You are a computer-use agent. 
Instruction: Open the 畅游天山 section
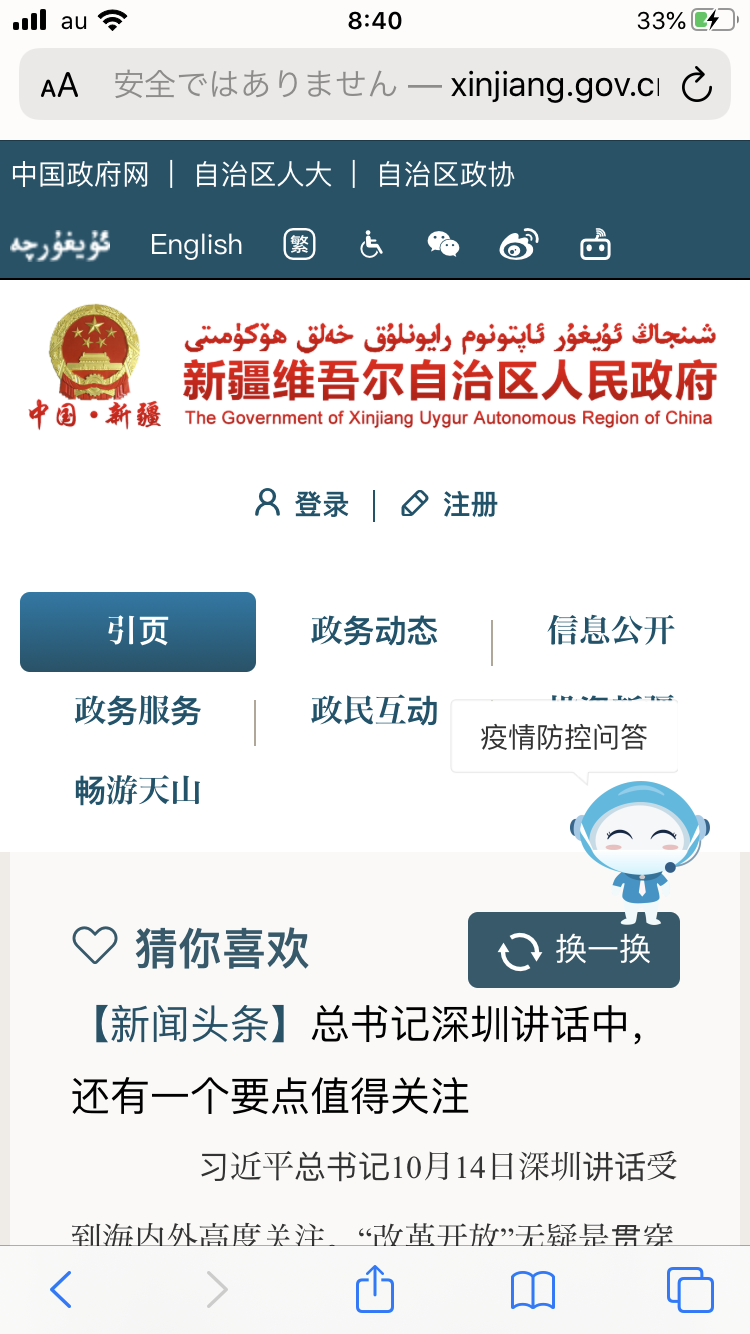(138, 791)
